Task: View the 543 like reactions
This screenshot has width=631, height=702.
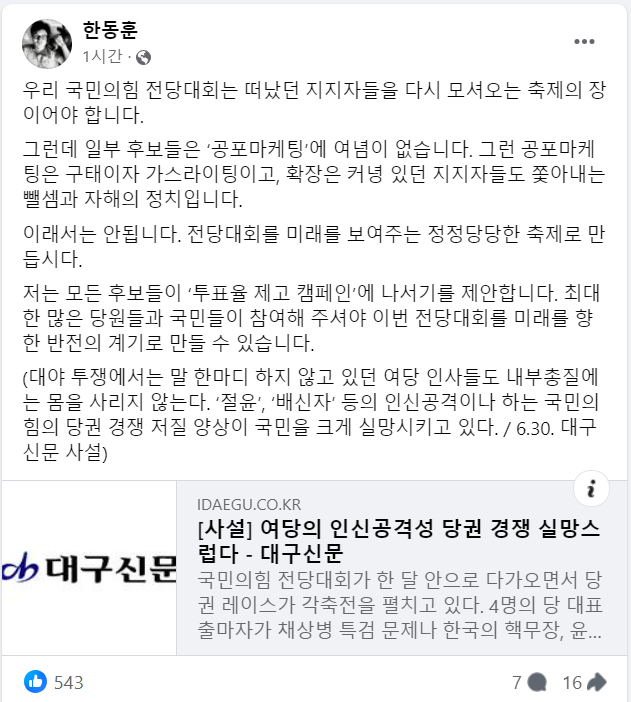Action: (x=56, y=682)
